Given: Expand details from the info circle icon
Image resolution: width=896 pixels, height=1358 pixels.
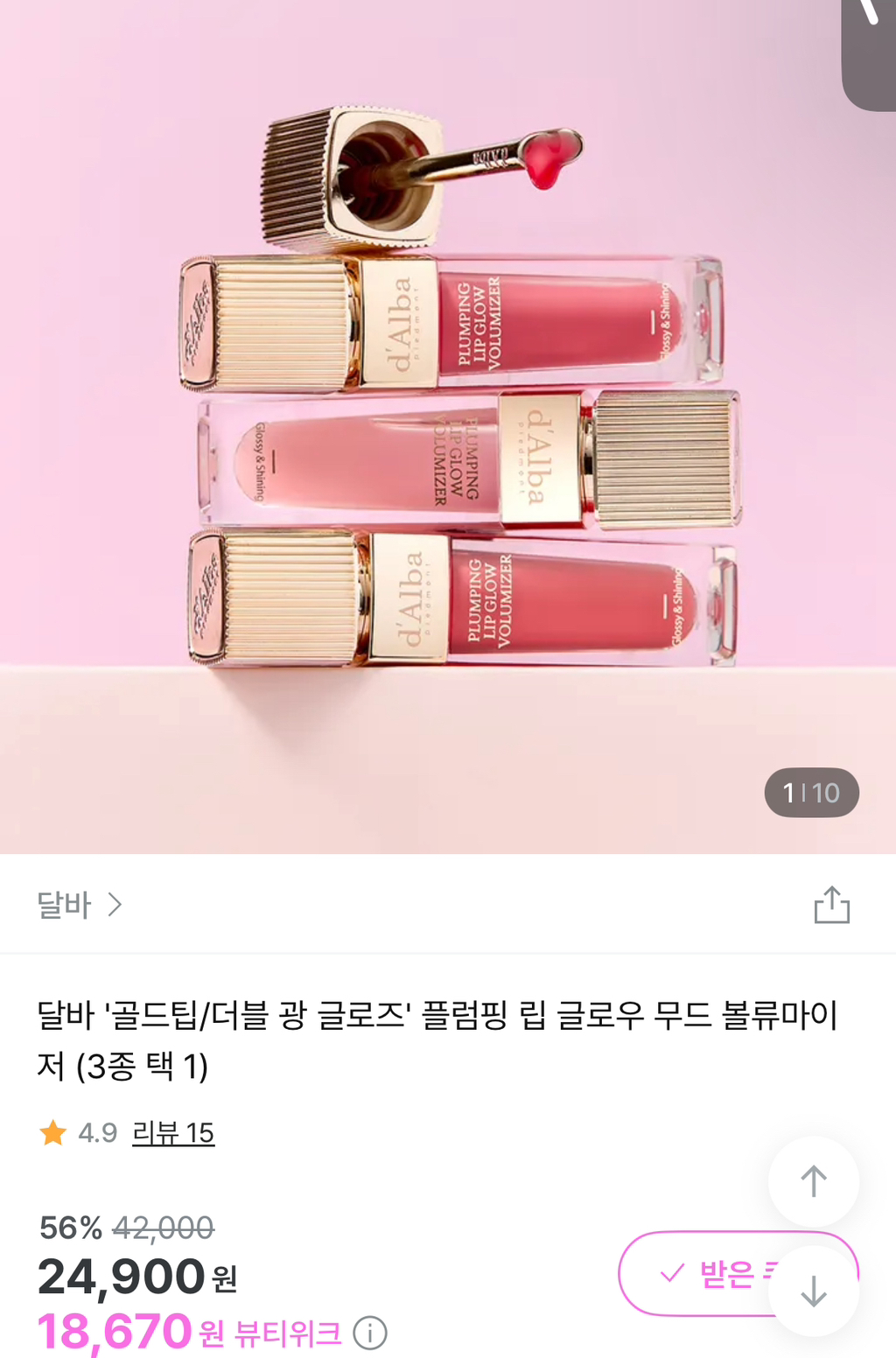Looking at the screenshot, I should pos(371,1331).
